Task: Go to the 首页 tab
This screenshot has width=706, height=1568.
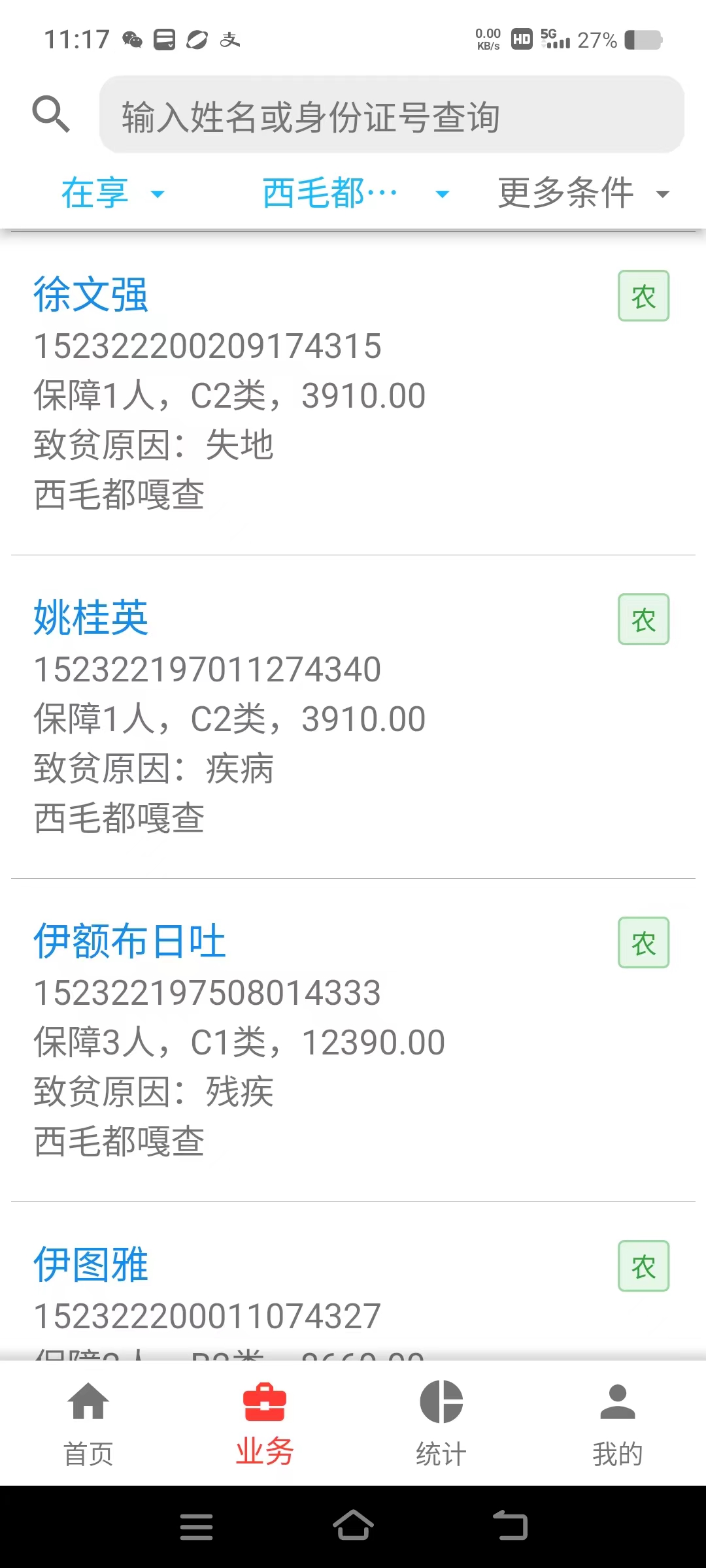Action: click(88, 1424)
